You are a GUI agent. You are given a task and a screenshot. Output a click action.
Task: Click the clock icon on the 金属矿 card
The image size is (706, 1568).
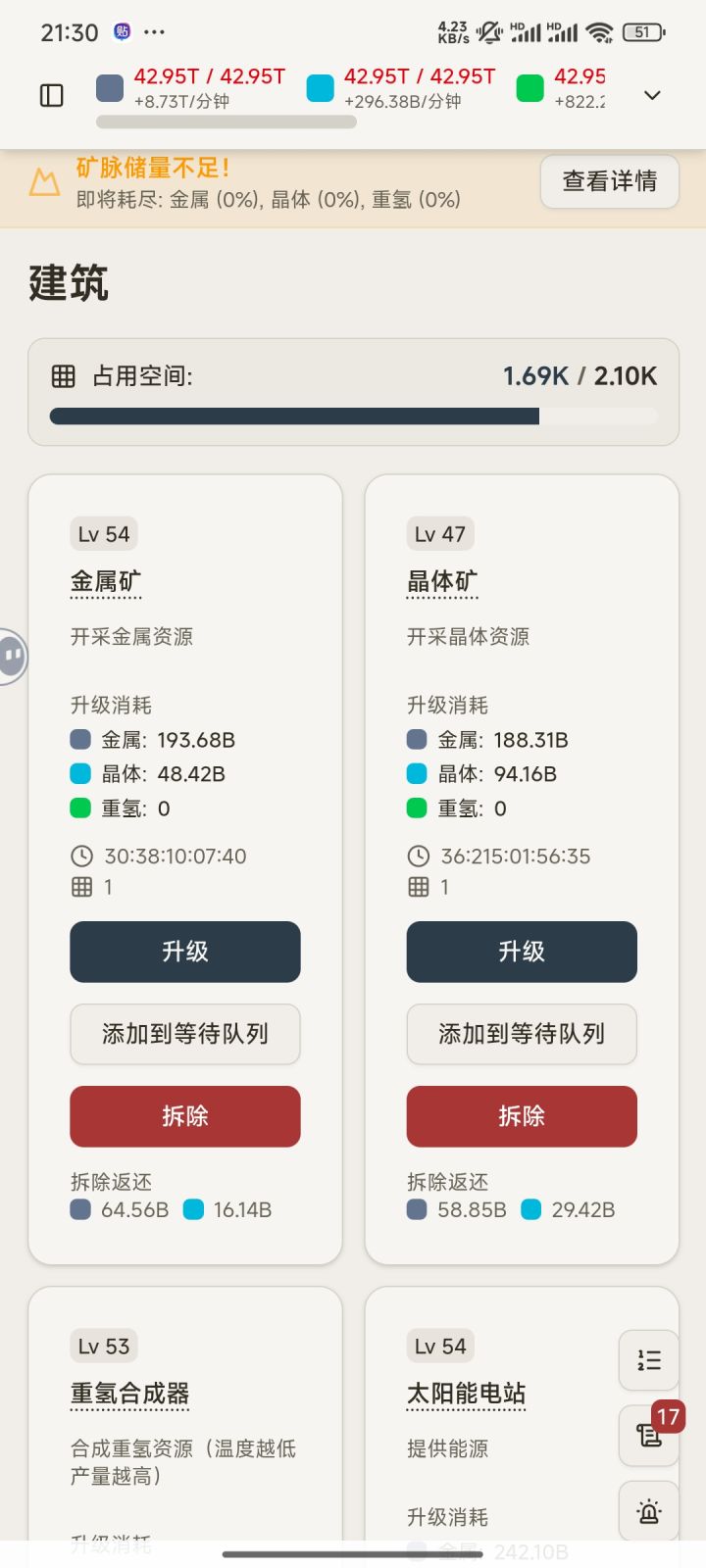(82, 856)
